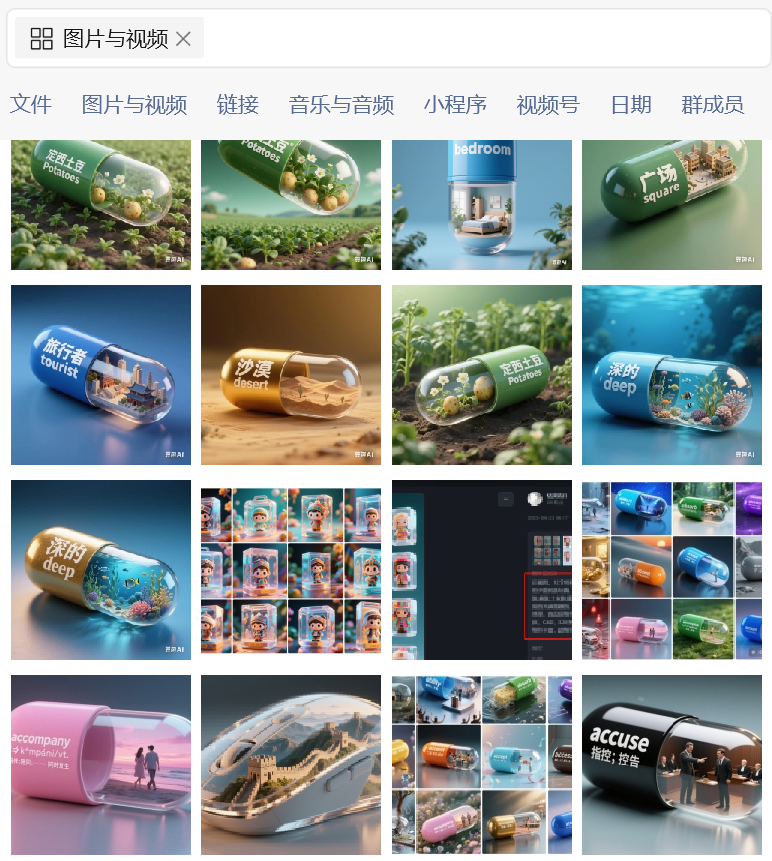The image size is (772, 861).
Task: Open the 群成员 member filter
Action: [x=712, y=104]
